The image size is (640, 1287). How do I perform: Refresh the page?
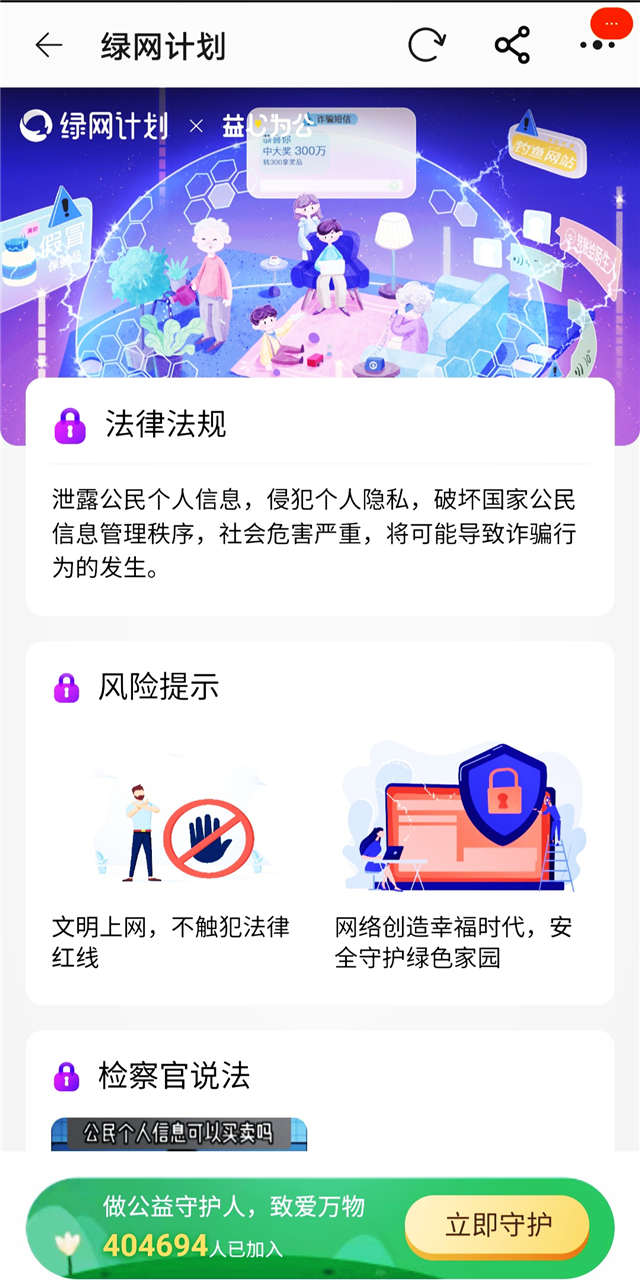tap(426, 45)
